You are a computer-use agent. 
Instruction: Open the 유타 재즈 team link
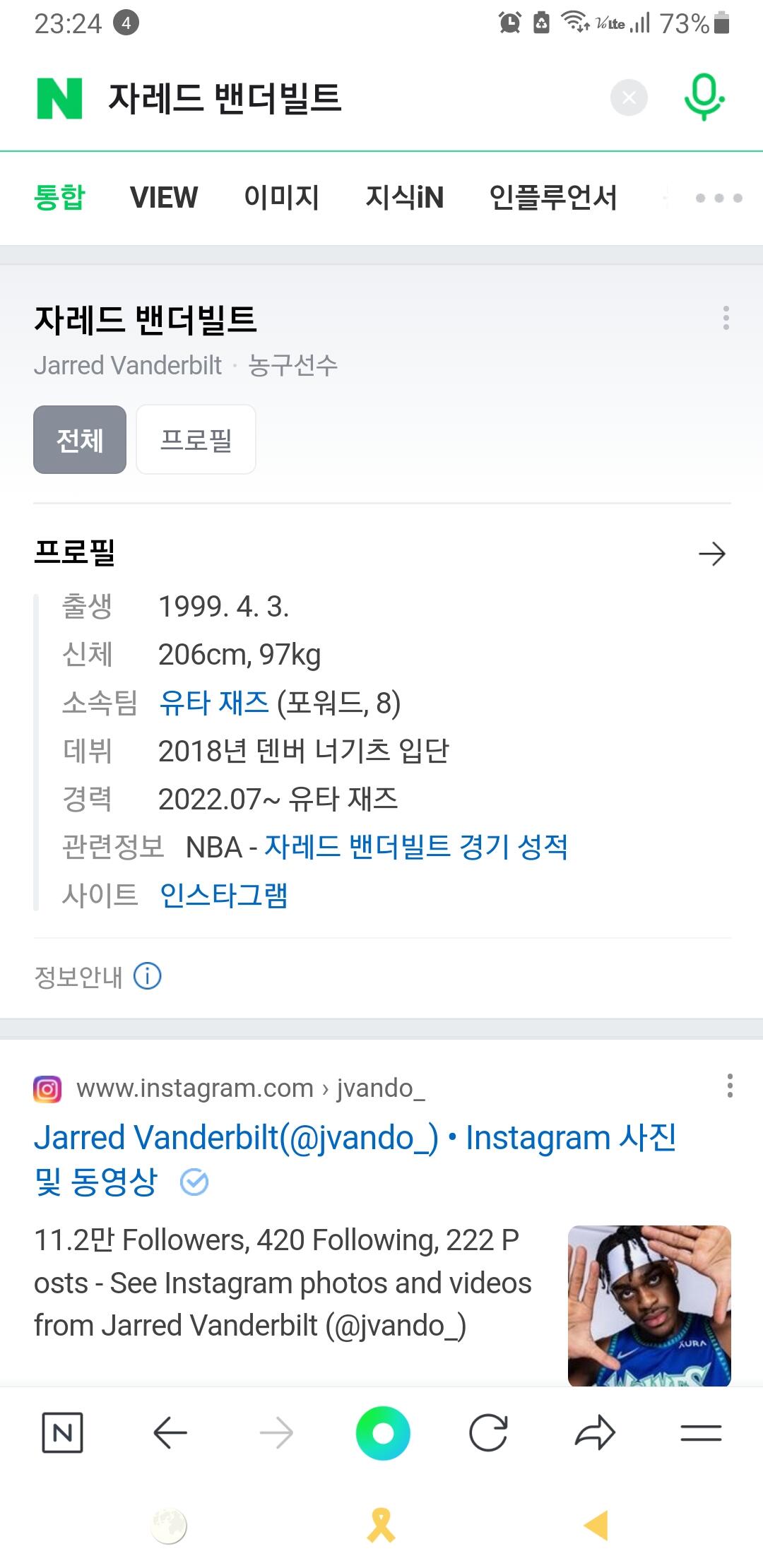pyautogui.click(x=214, y=703)
